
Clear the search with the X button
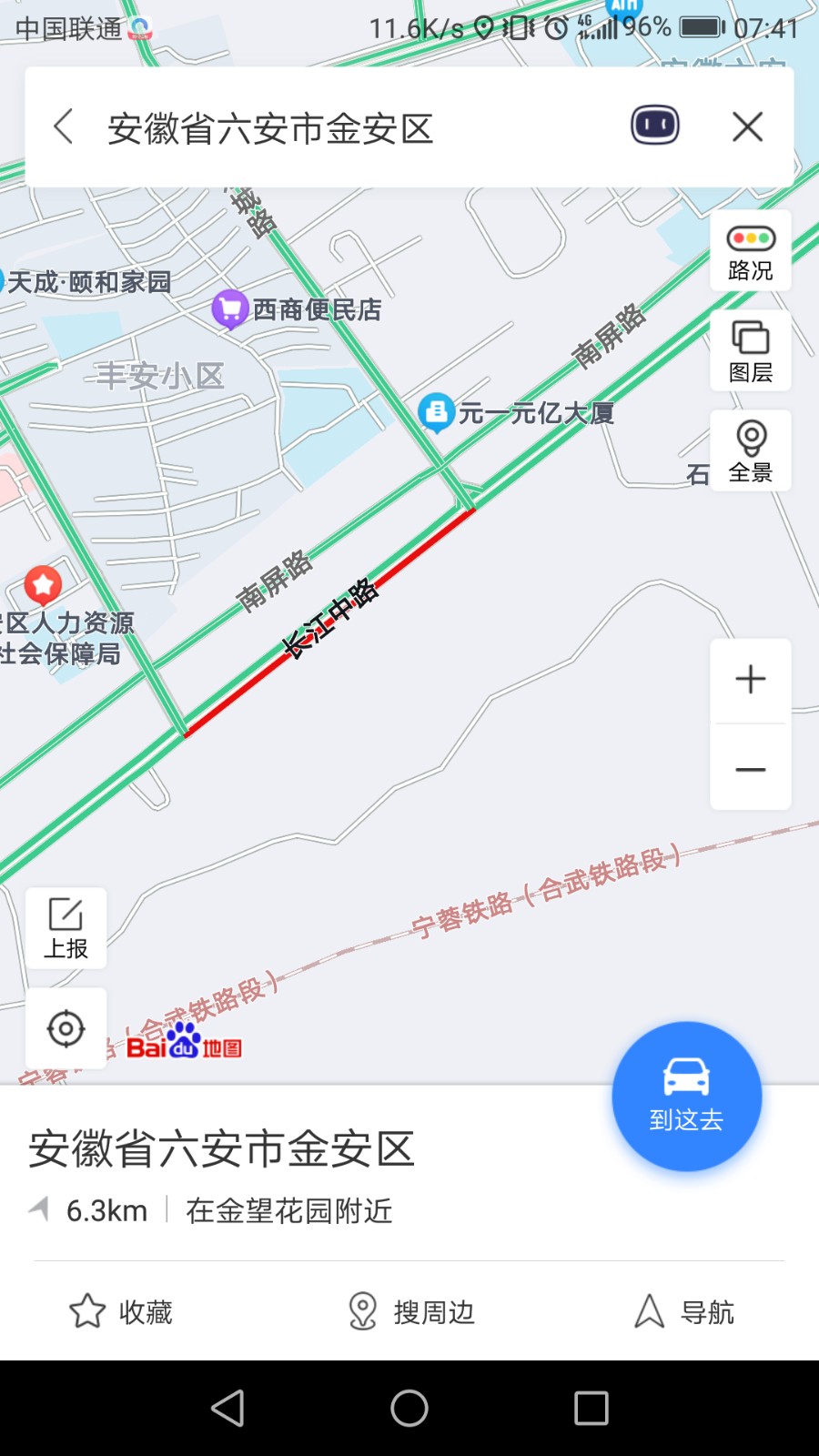coord(748,126)
